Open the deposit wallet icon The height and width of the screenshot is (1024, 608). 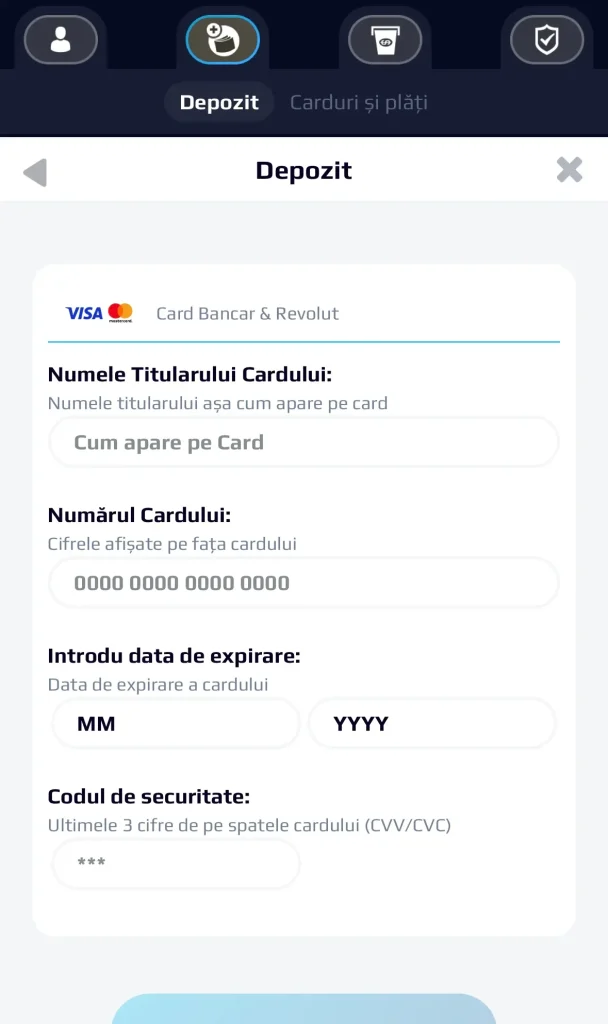pos(223,40)
